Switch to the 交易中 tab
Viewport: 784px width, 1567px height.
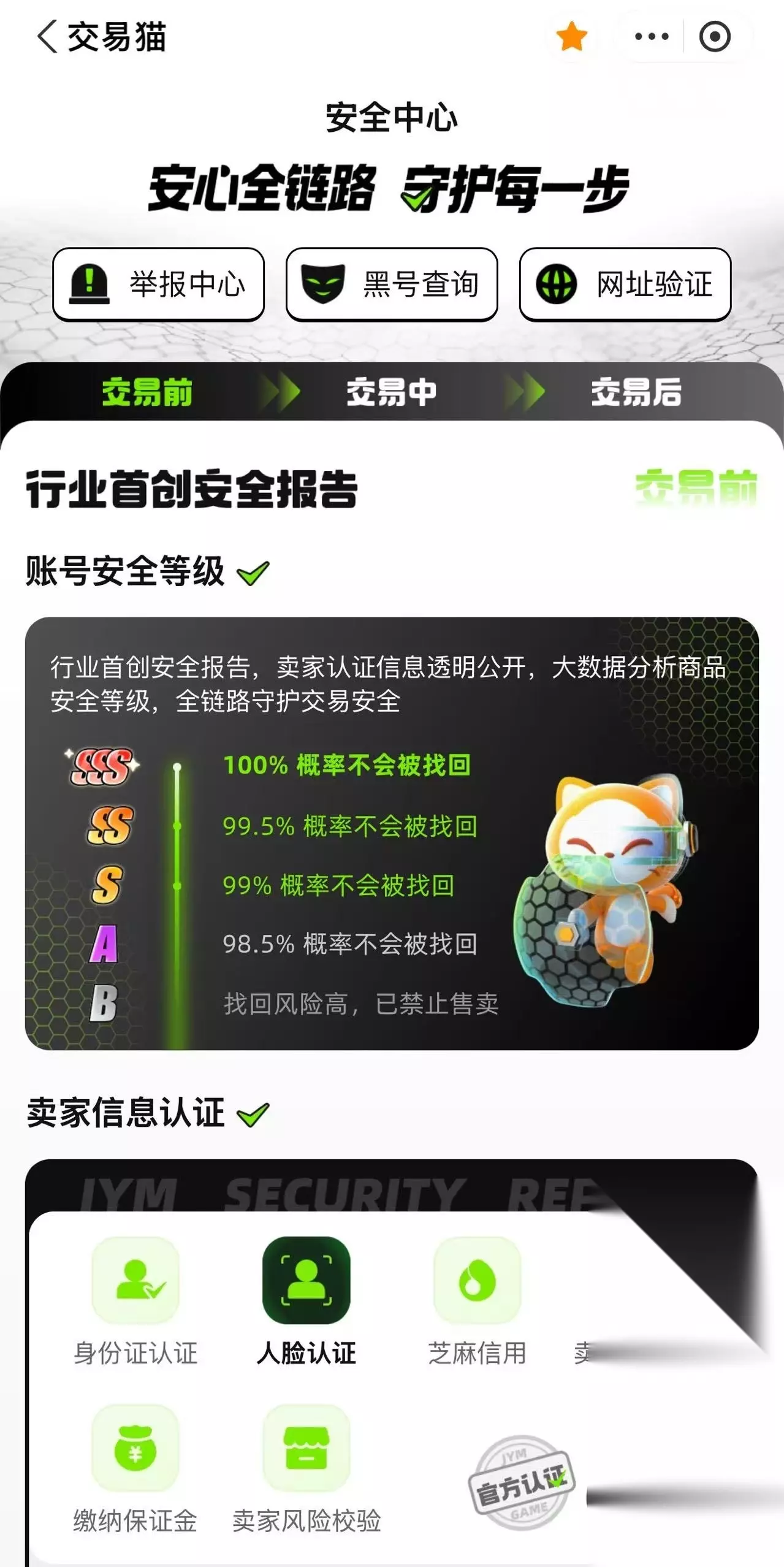392,392
